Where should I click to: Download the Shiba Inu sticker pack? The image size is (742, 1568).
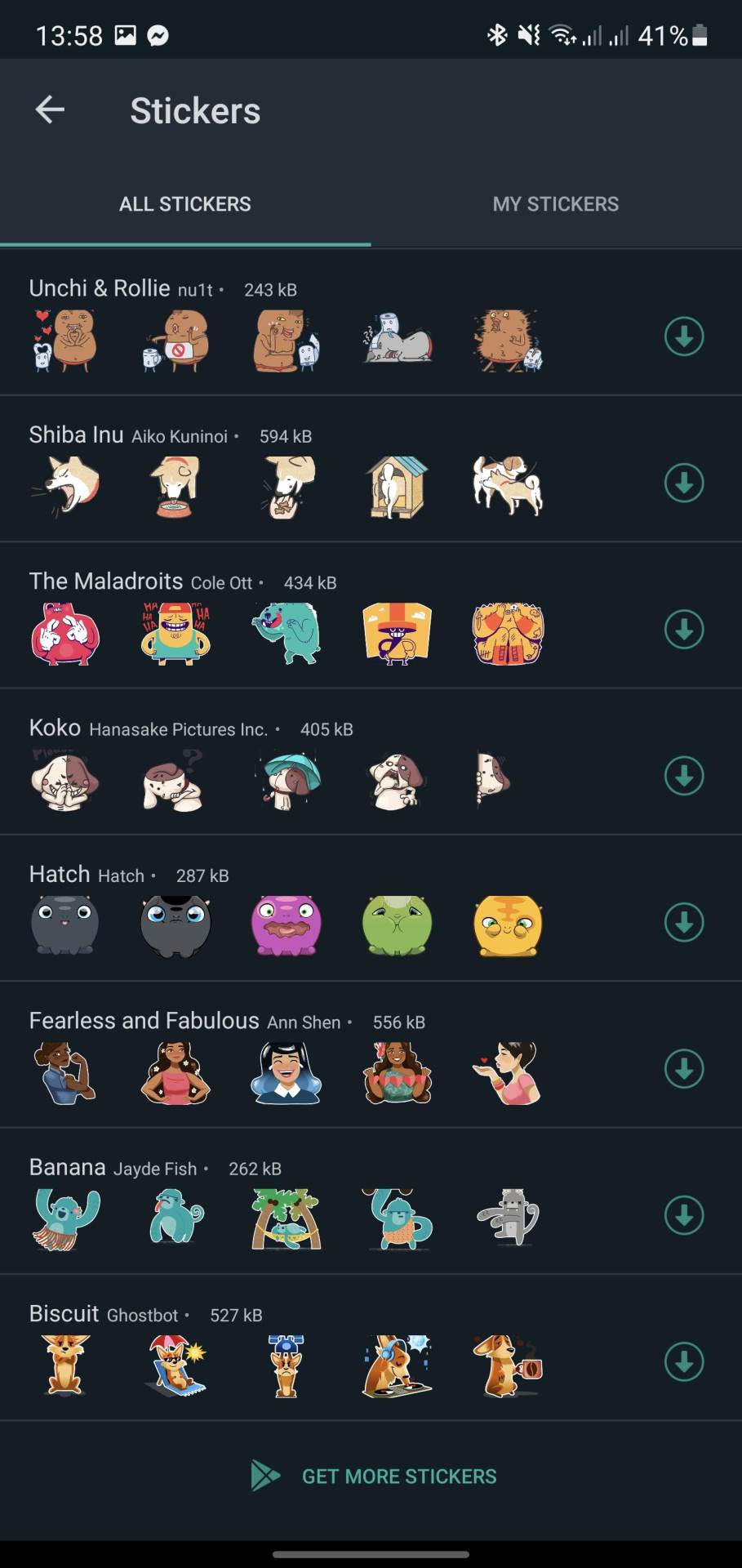683,483
